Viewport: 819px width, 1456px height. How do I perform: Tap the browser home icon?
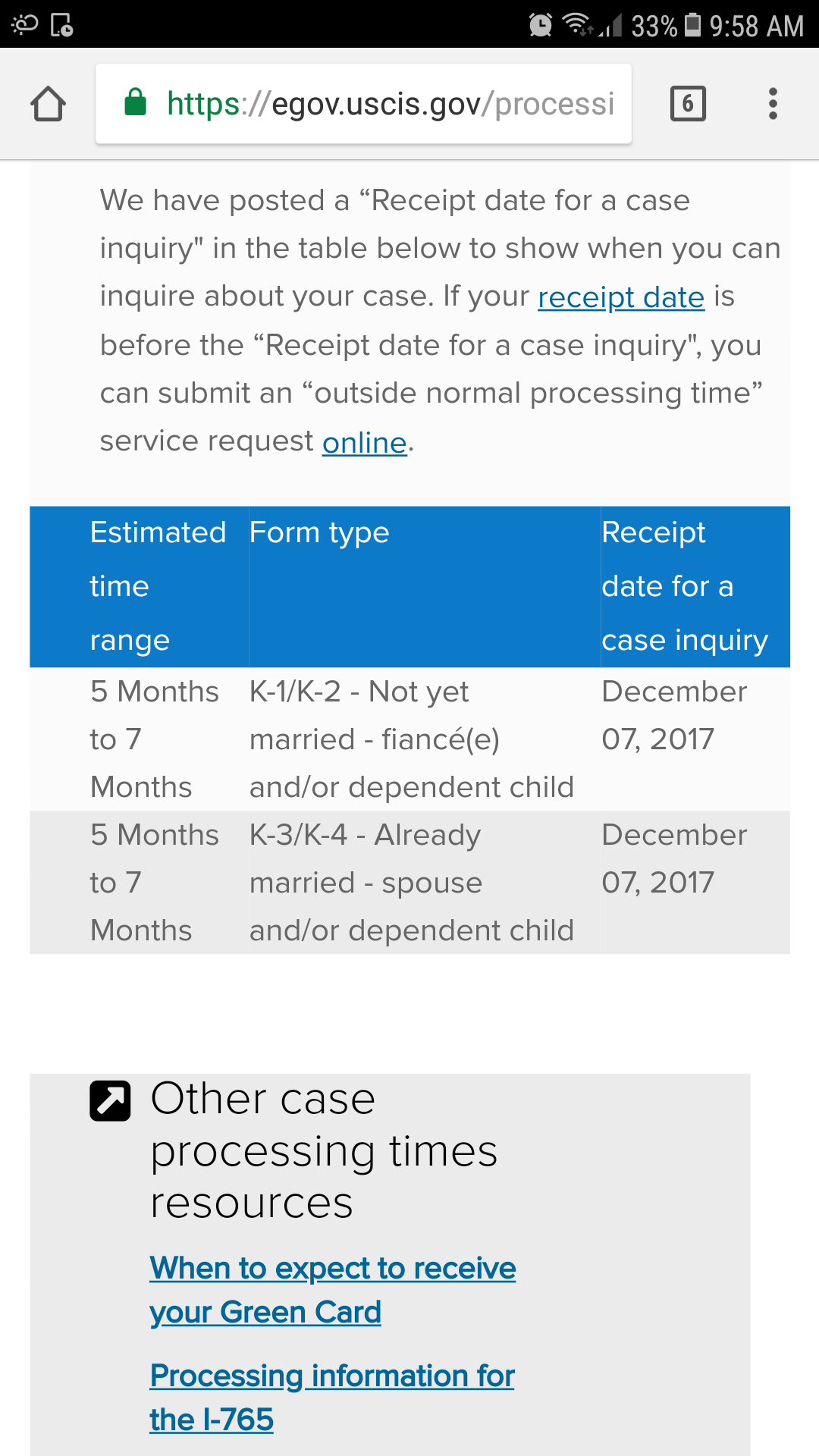(x=48, y=104)
